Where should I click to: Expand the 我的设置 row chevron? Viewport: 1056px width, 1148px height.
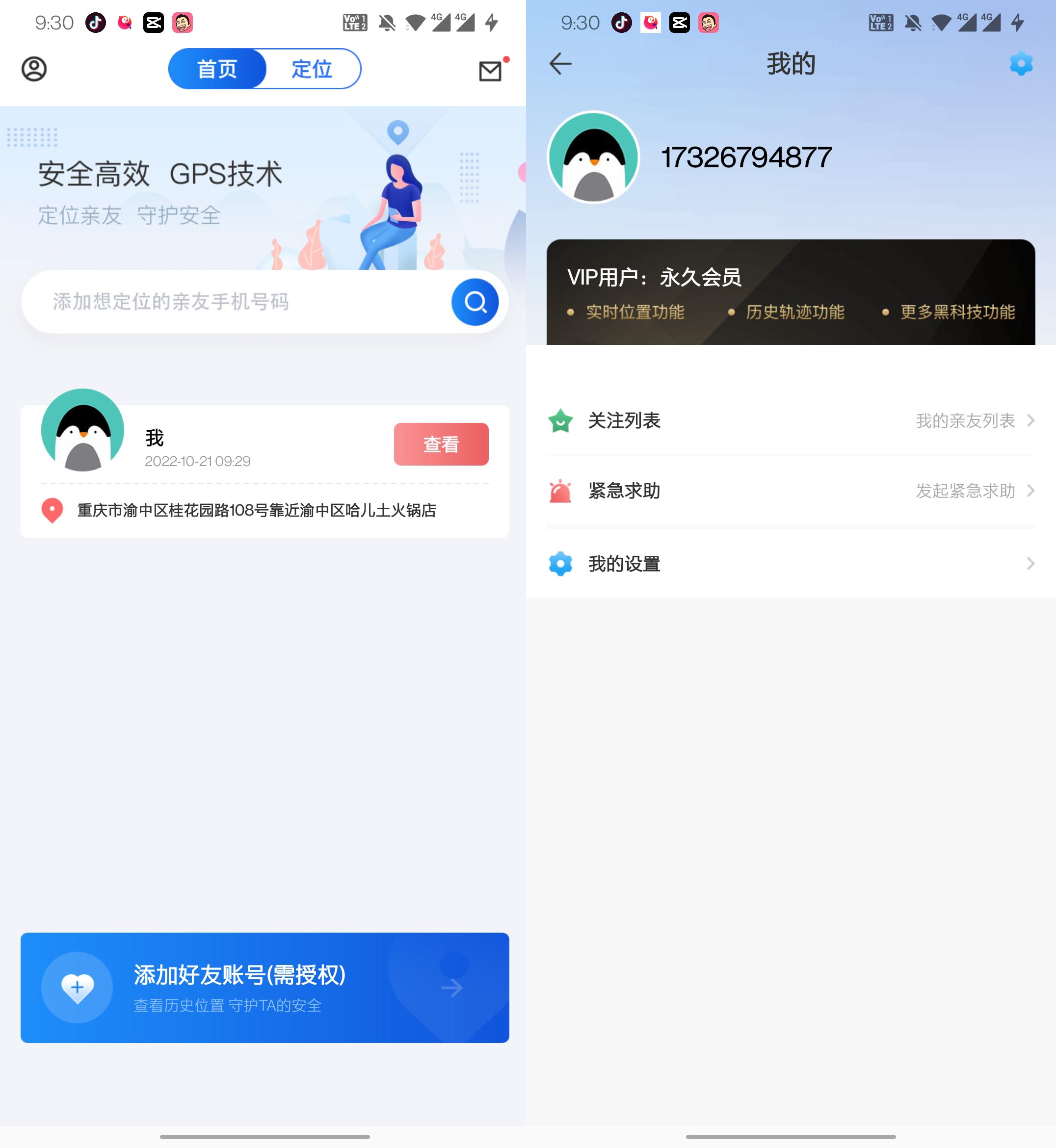1032,563
